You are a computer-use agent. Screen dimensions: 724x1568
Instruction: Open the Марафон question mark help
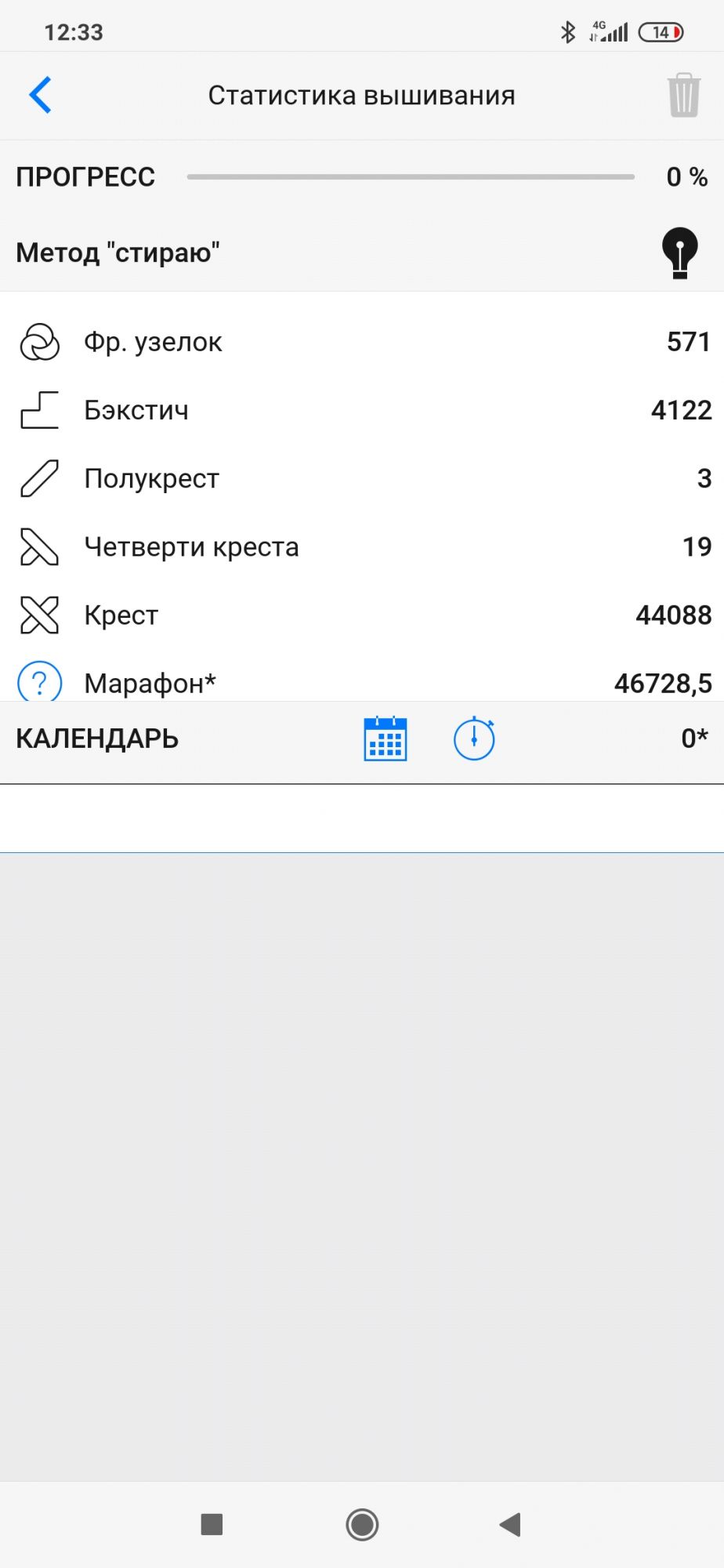(40, 681)
